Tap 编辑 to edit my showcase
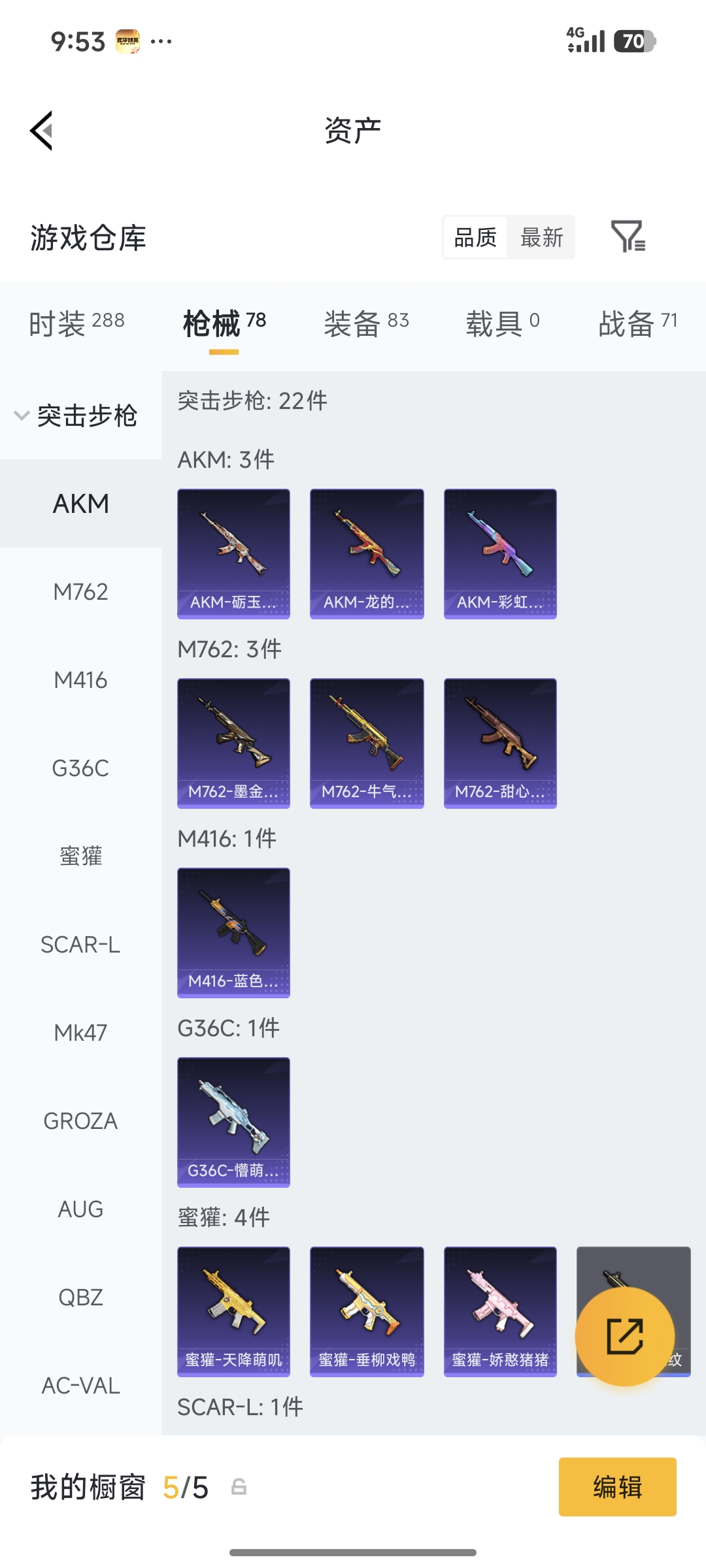 click(x=617, y=1487)
